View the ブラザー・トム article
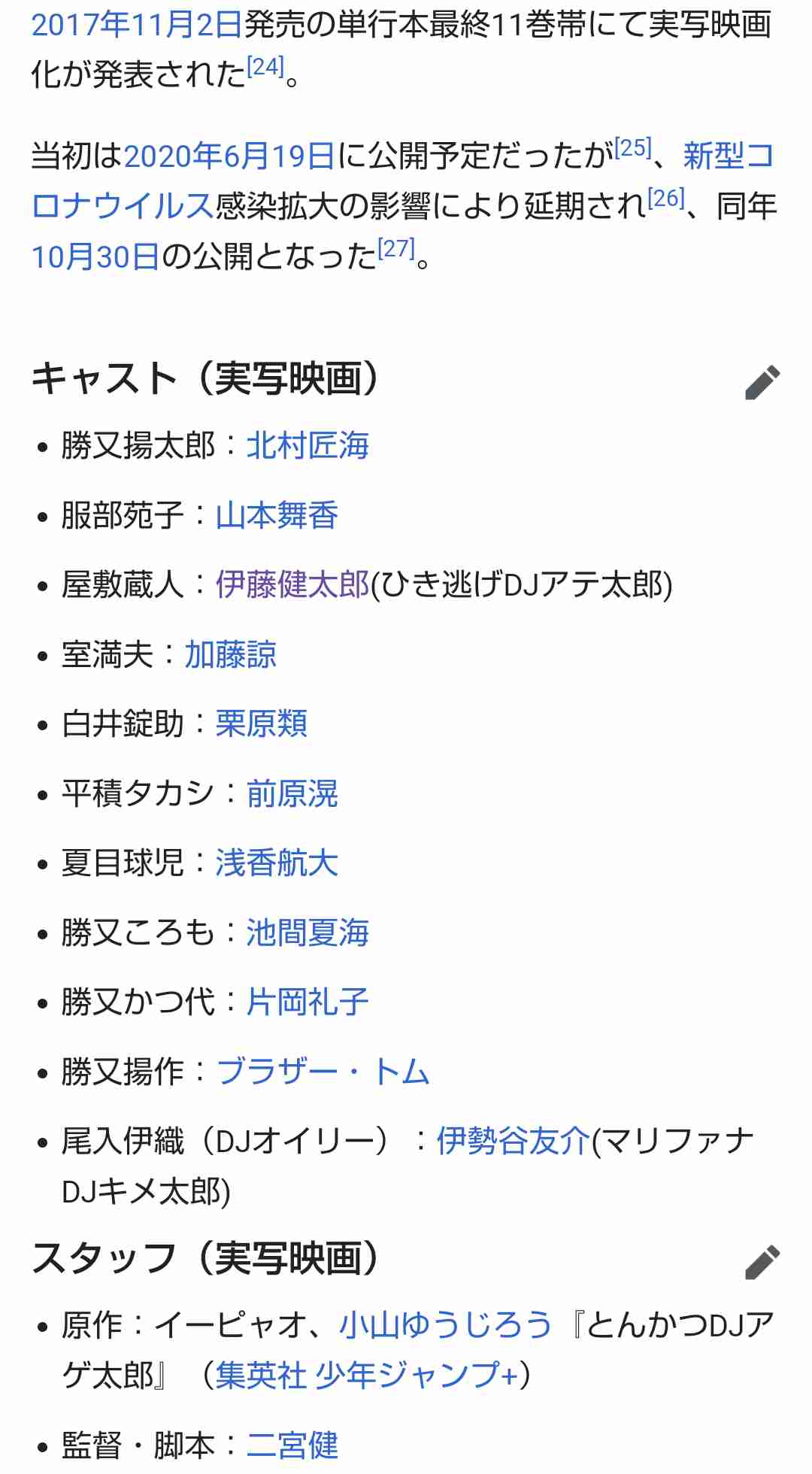The width and height of the screenshot is (812, 1474). click(323, 1072)
